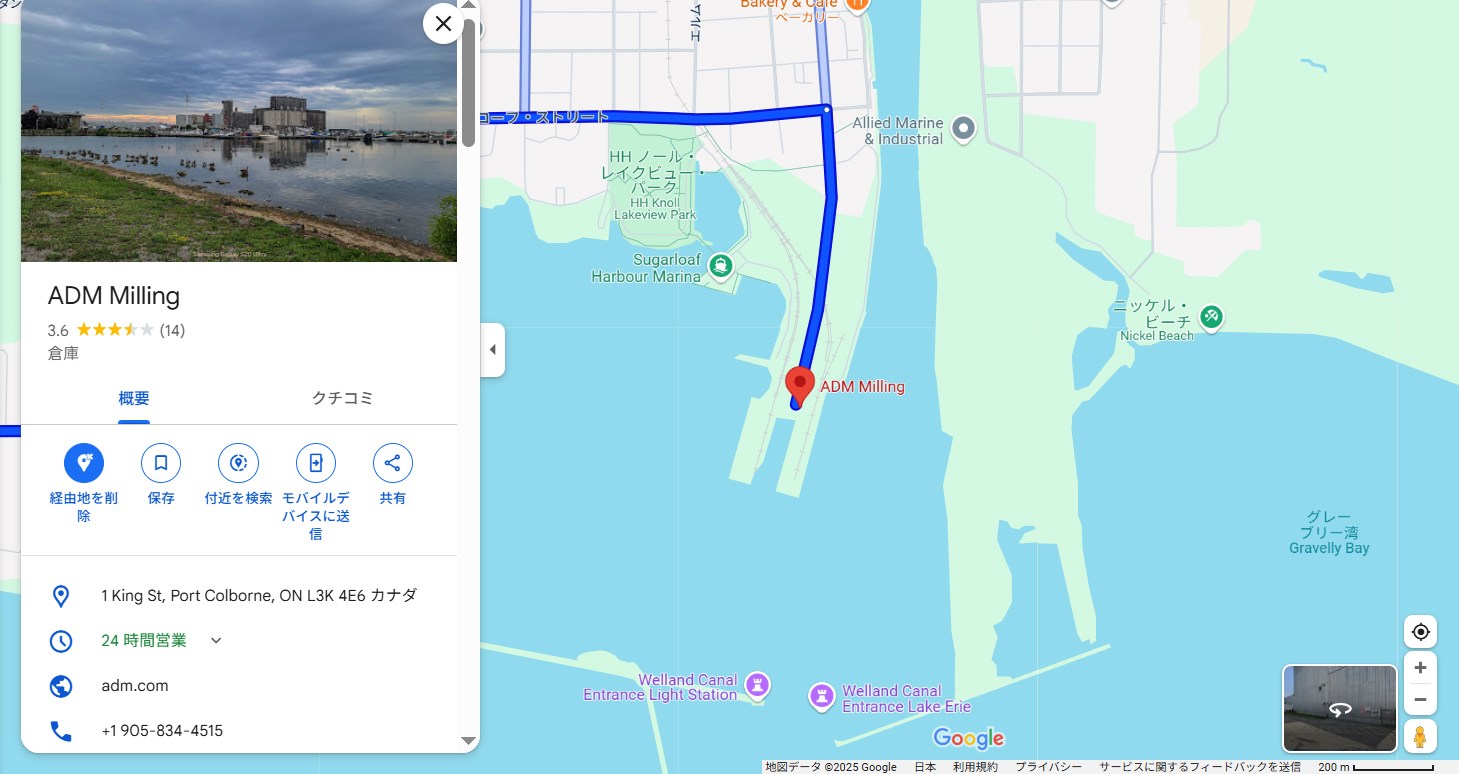Close the ADM Milling place panel
Screen dimensions: 1459x774
[x=443, y=24]
